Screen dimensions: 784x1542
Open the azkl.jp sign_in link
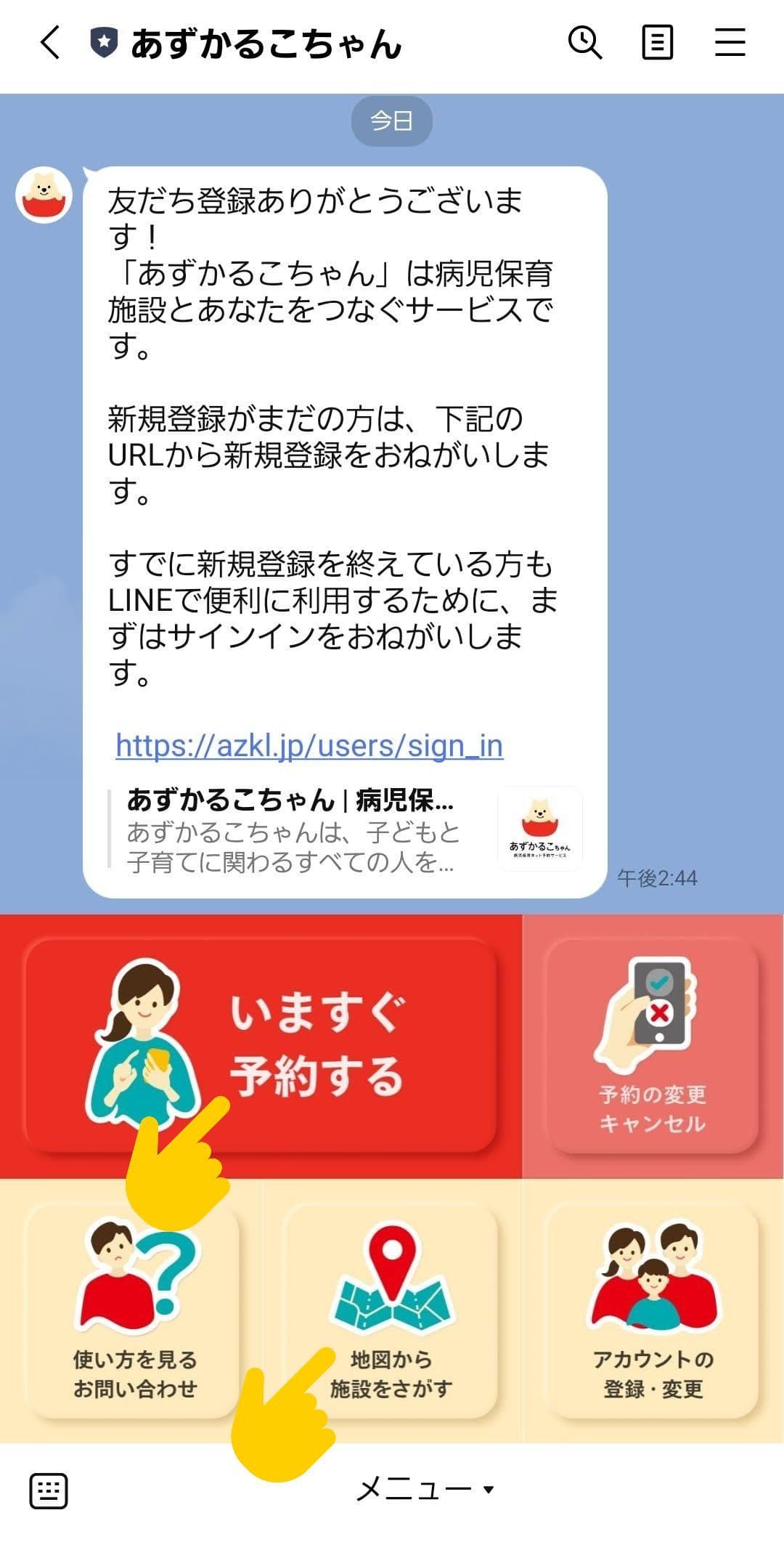[309, 746]
